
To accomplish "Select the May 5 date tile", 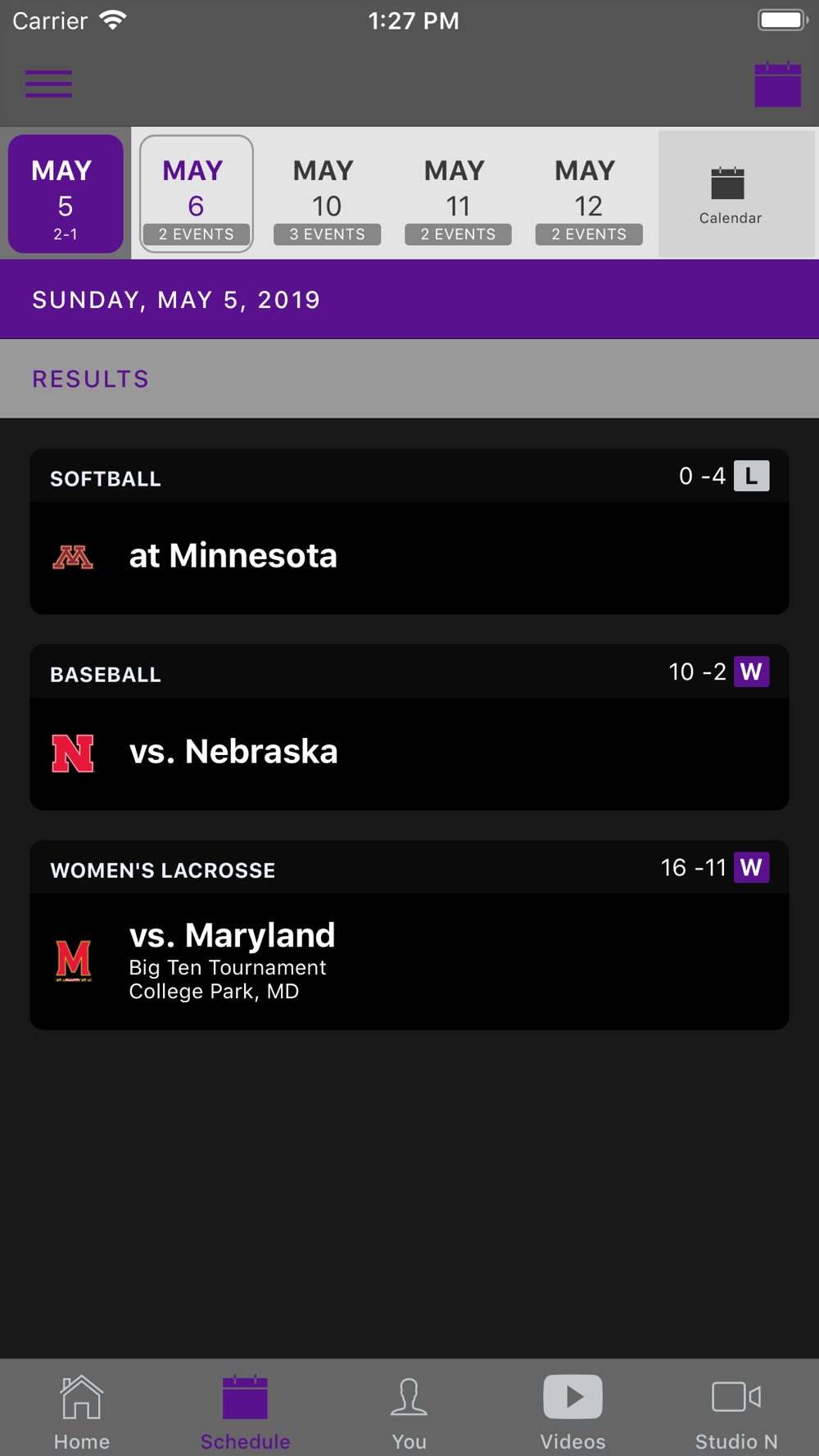I will (x=66, y=193).
